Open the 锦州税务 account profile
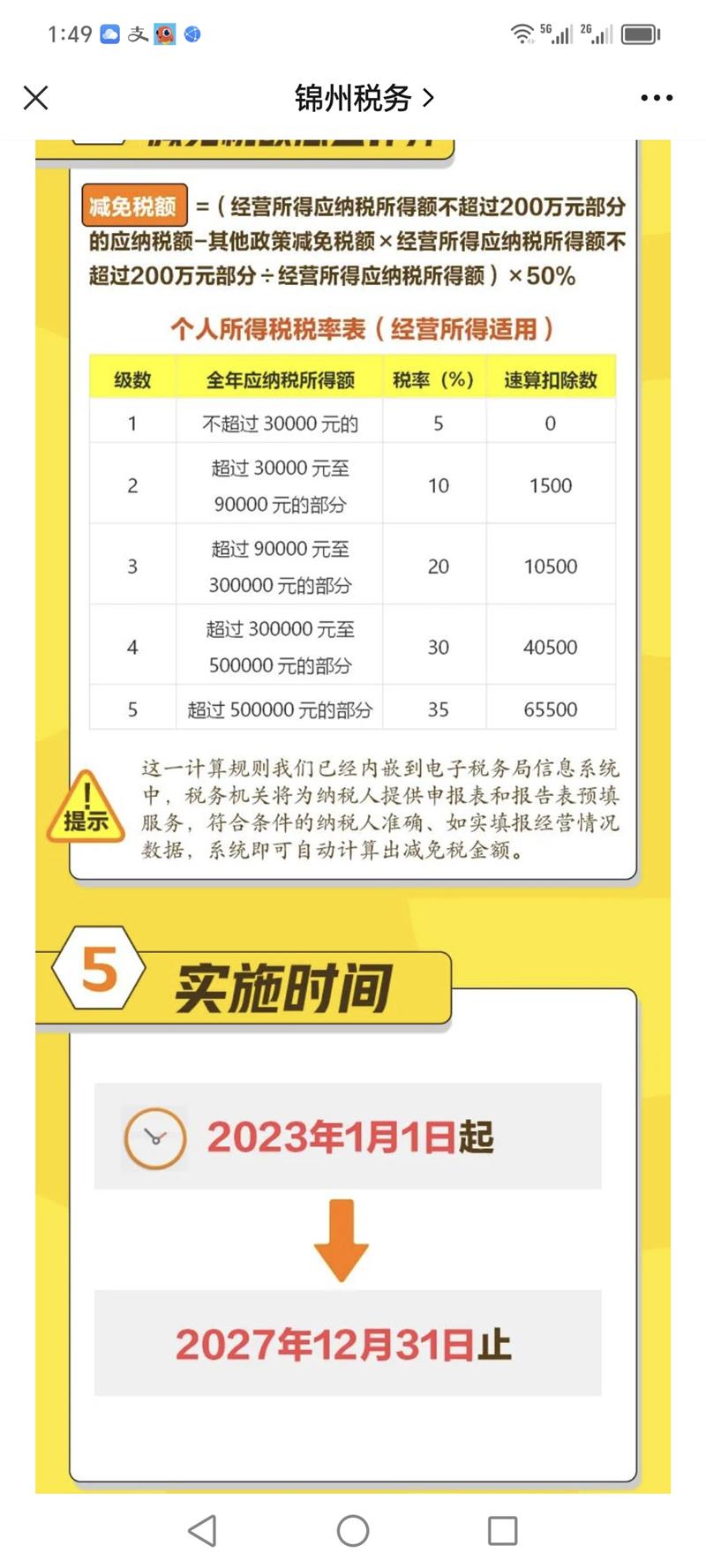Image resolution: width=706 pixels, height=1568 pixels. (364, 98)
